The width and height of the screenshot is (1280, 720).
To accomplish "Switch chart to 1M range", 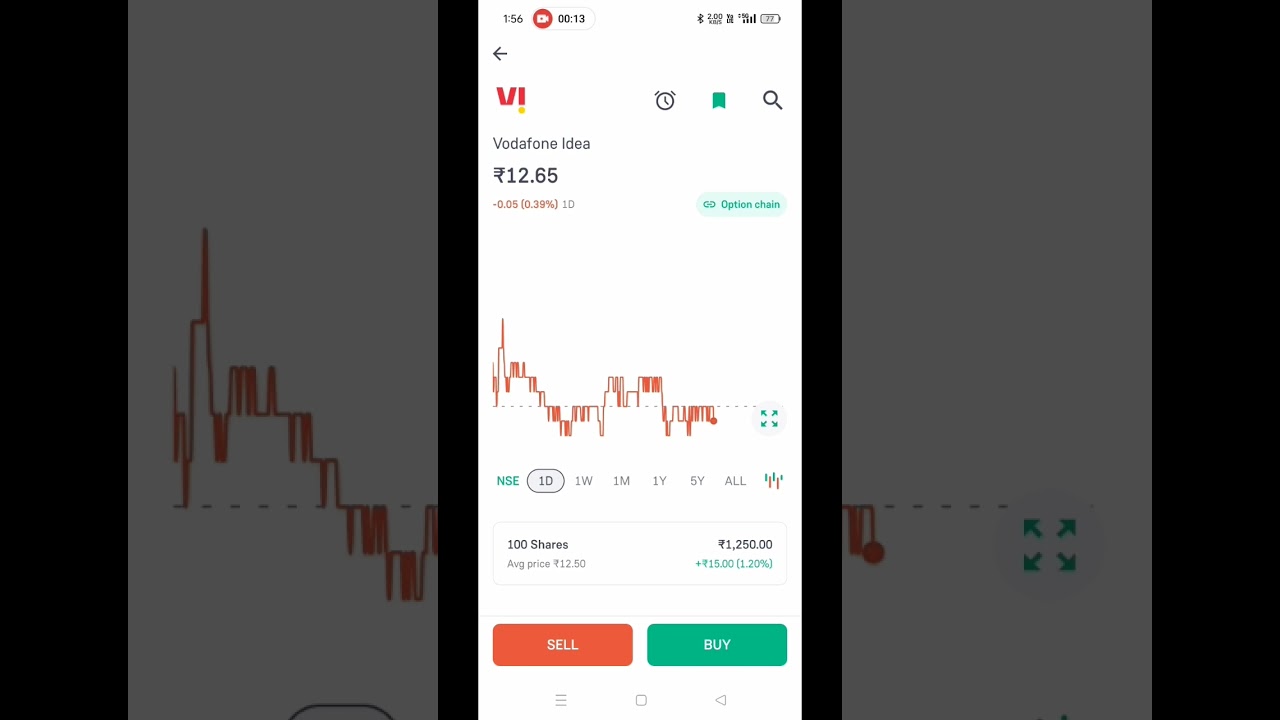I will coord(621,481).
